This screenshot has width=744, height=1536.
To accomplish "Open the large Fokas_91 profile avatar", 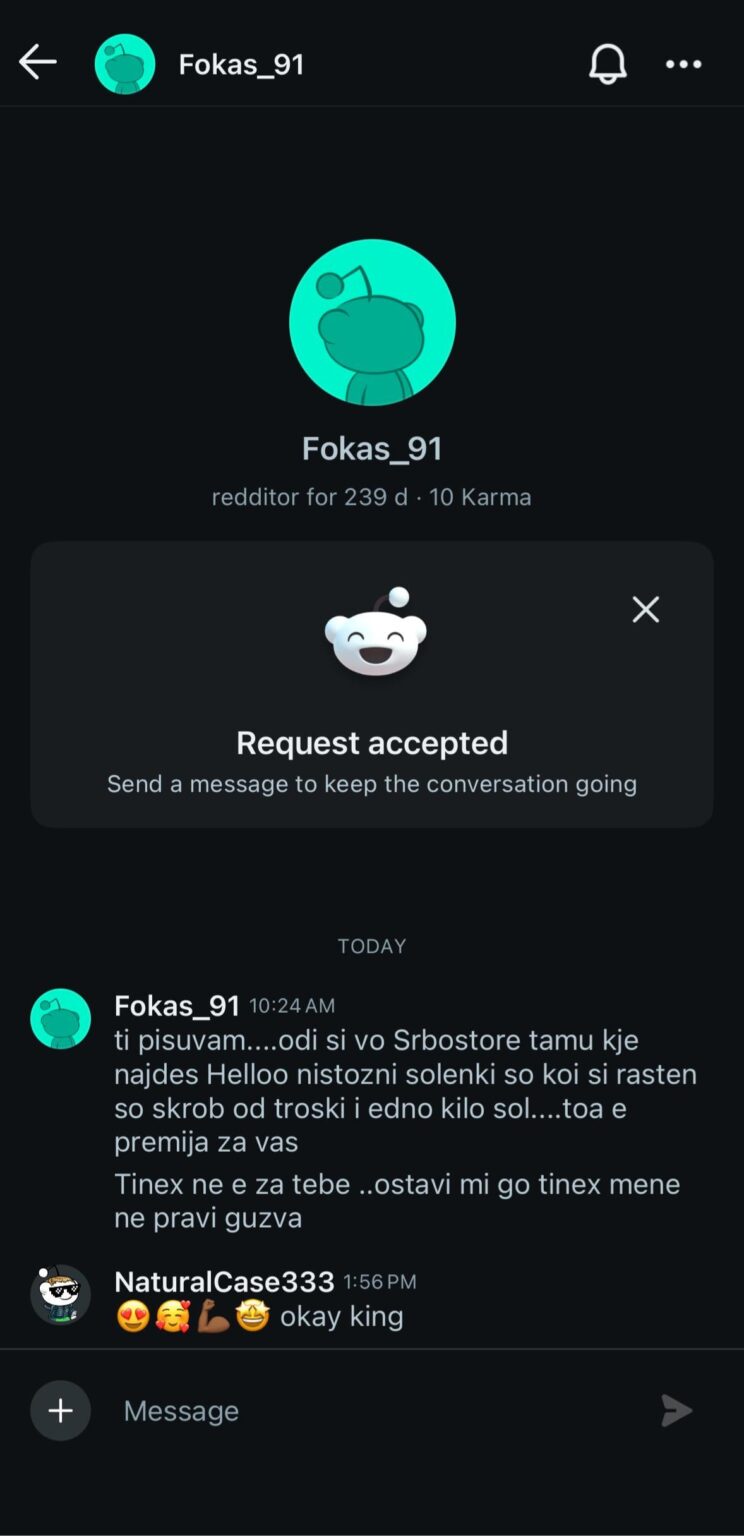I will [372, 322].
